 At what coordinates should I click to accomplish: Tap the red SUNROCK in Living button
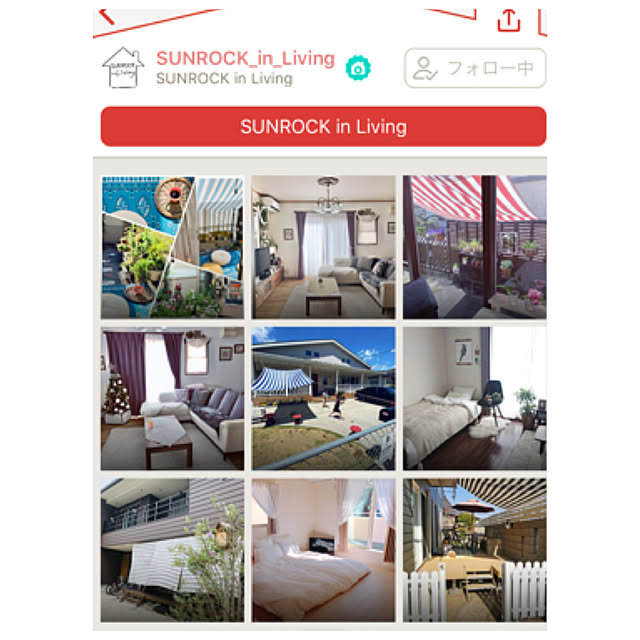[323, 127]
